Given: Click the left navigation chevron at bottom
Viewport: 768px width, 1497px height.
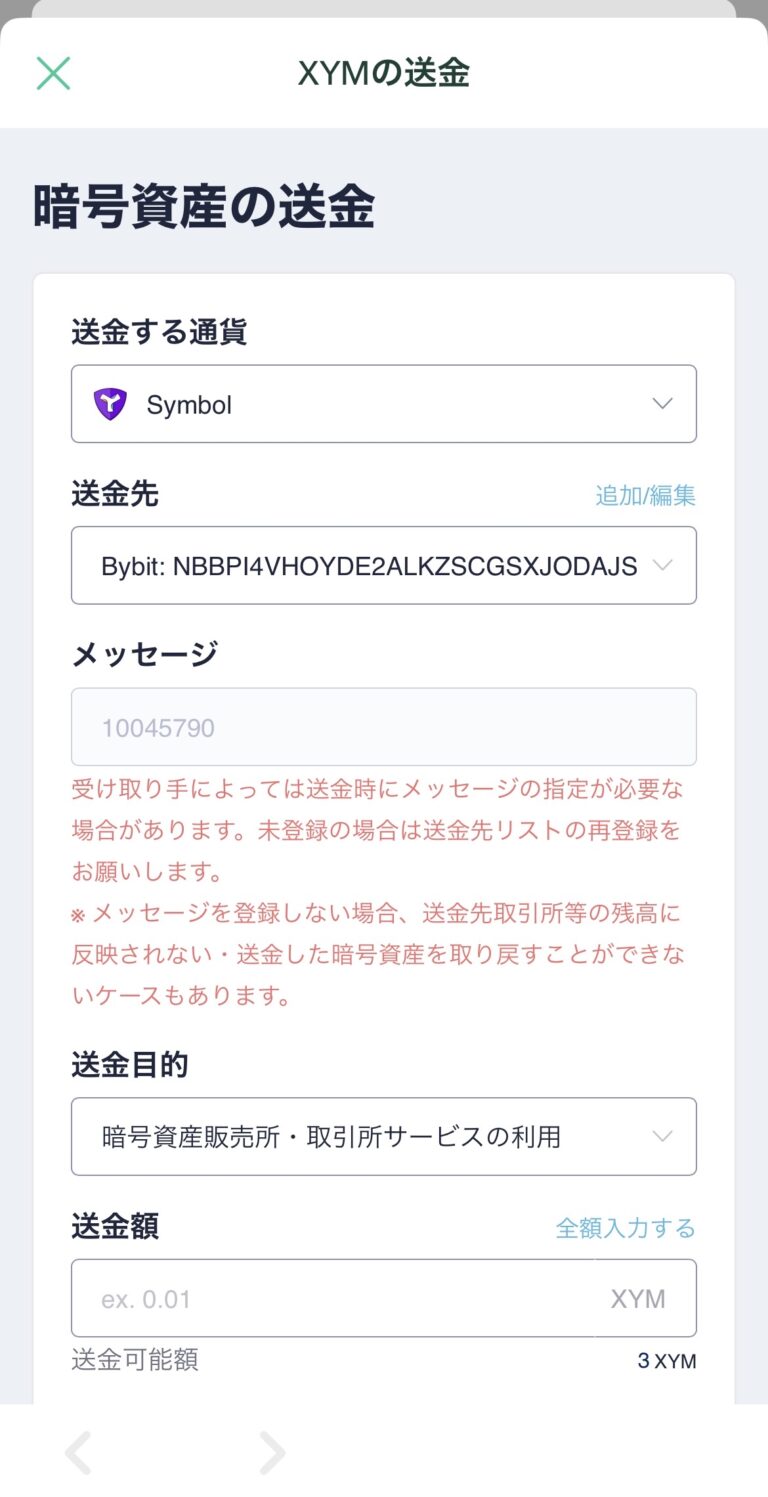Looking at the screenshot, I should 79,1455.
